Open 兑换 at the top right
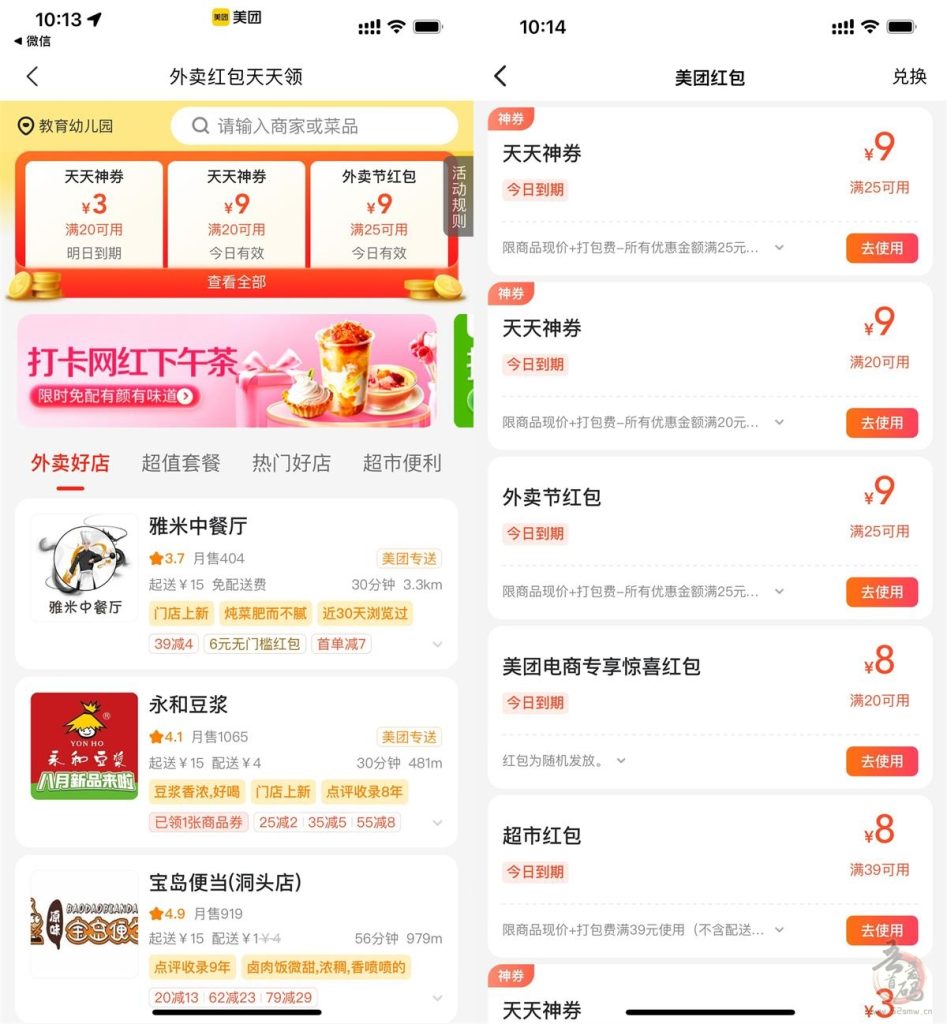 pyautogui.click(x=909, y=77)
